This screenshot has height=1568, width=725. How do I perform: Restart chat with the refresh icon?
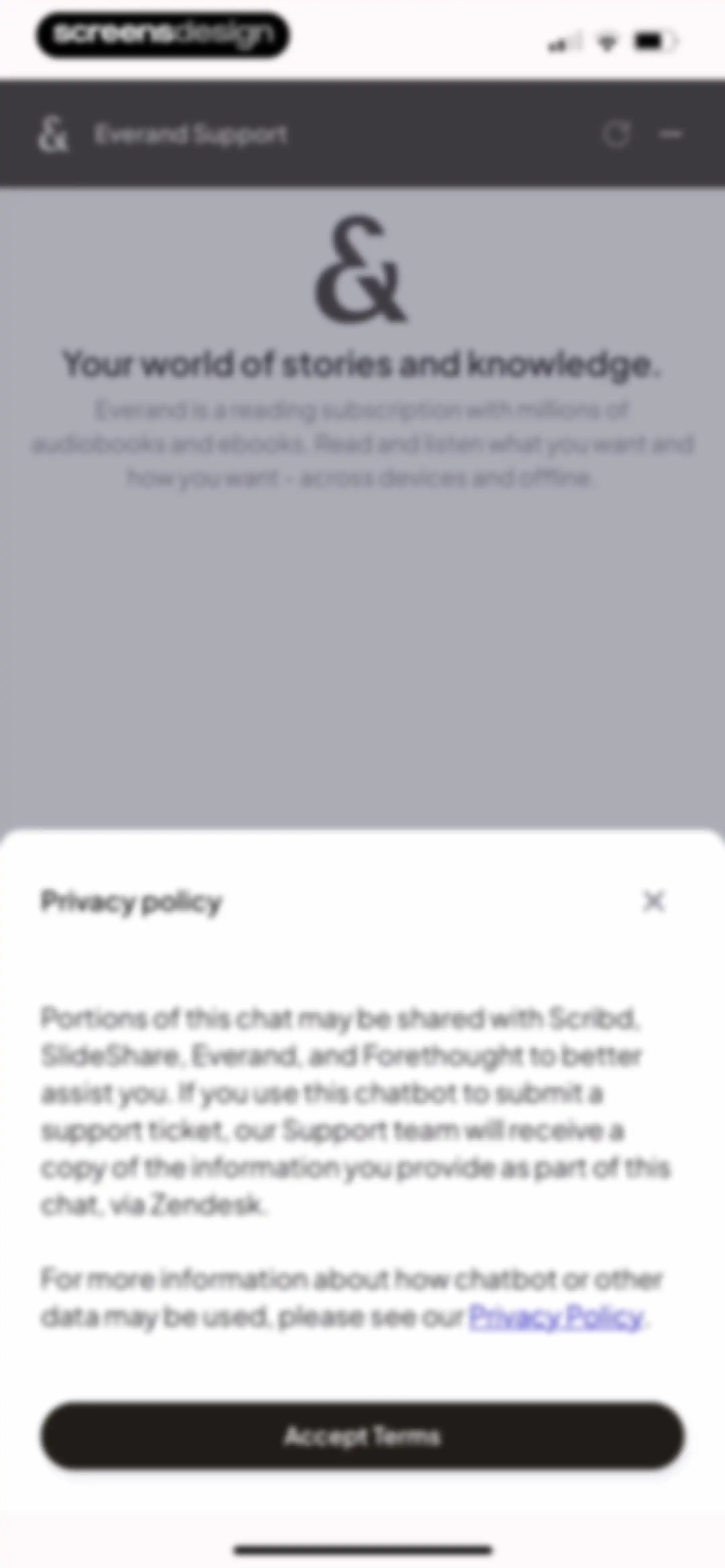[x=616, y=134]
